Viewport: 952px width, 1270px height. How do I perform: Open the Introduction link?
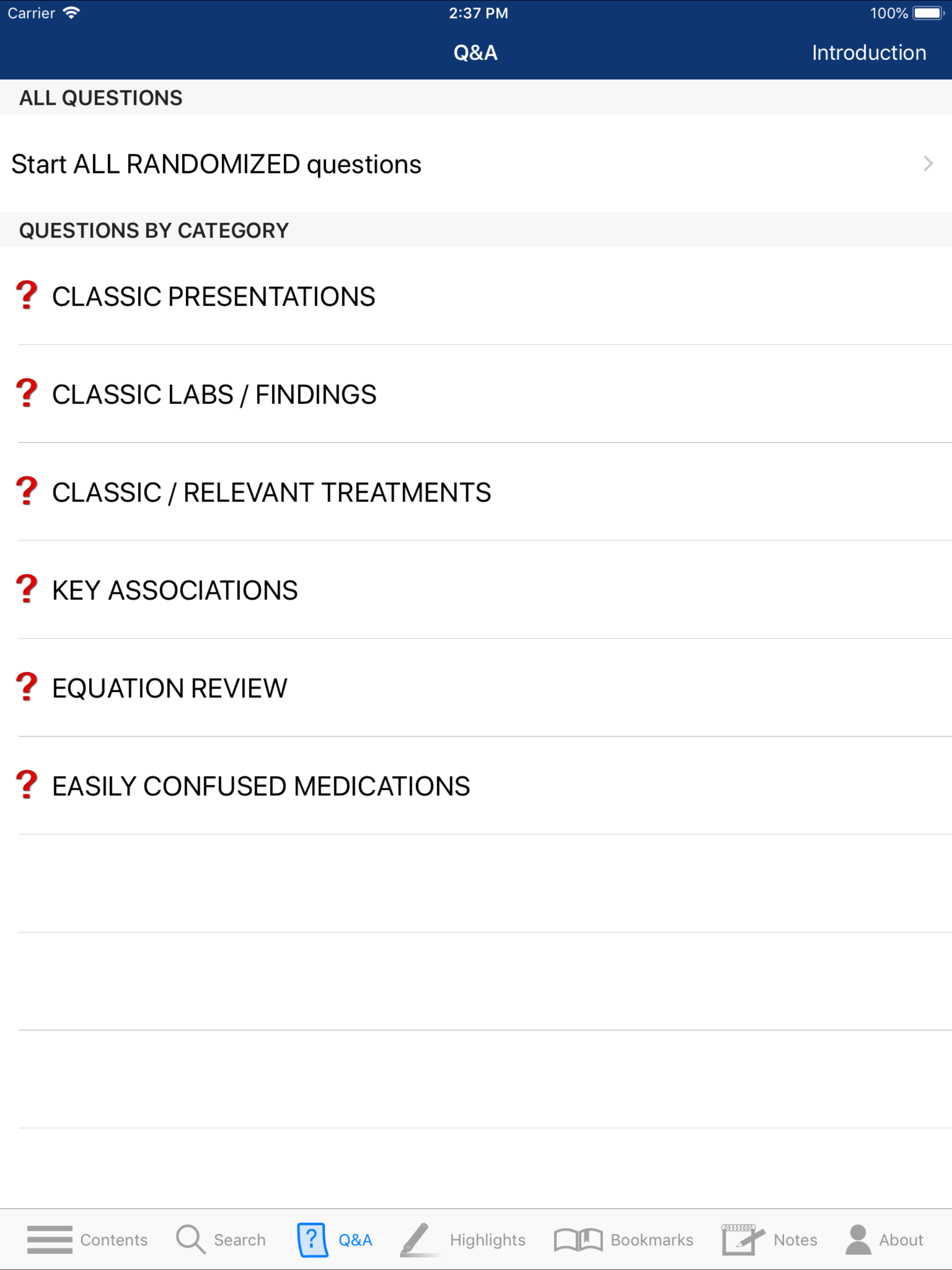pyautogui.click(x=869, y=53)
